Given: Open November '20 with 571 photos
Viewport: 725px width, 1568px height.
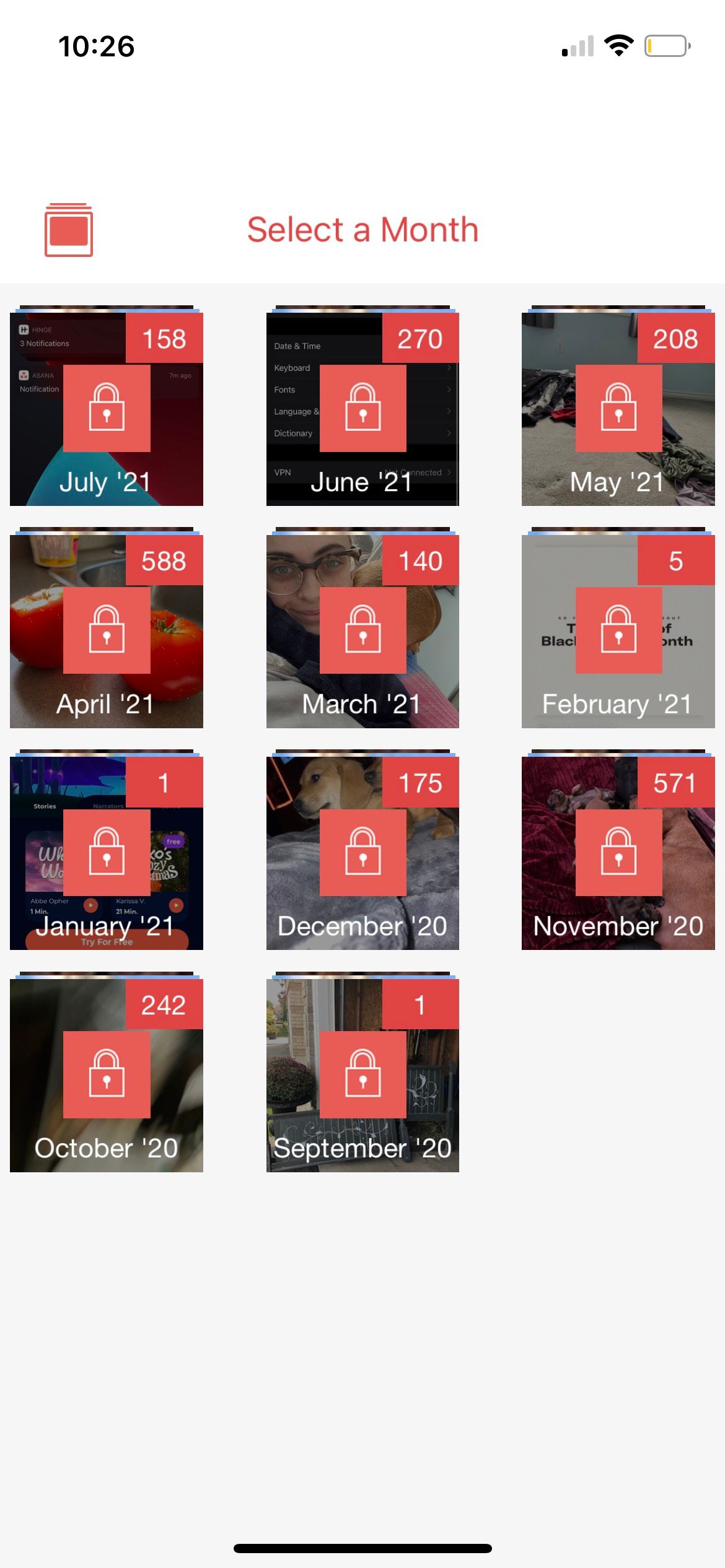Looking at the screenshot, I should [618, 853].
